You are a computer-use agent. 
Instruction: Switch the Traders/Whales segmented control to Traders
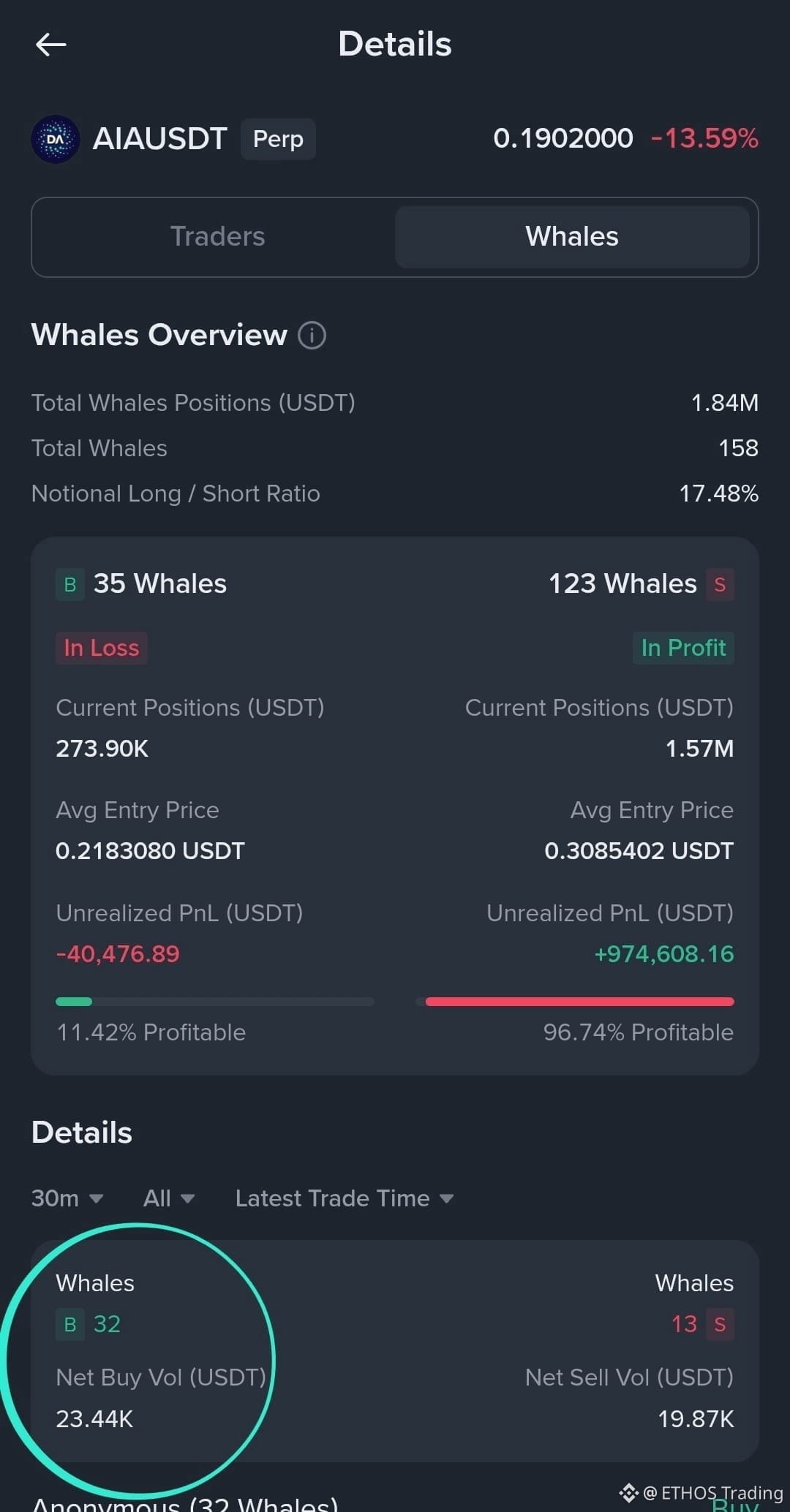[x=218, y=236]
